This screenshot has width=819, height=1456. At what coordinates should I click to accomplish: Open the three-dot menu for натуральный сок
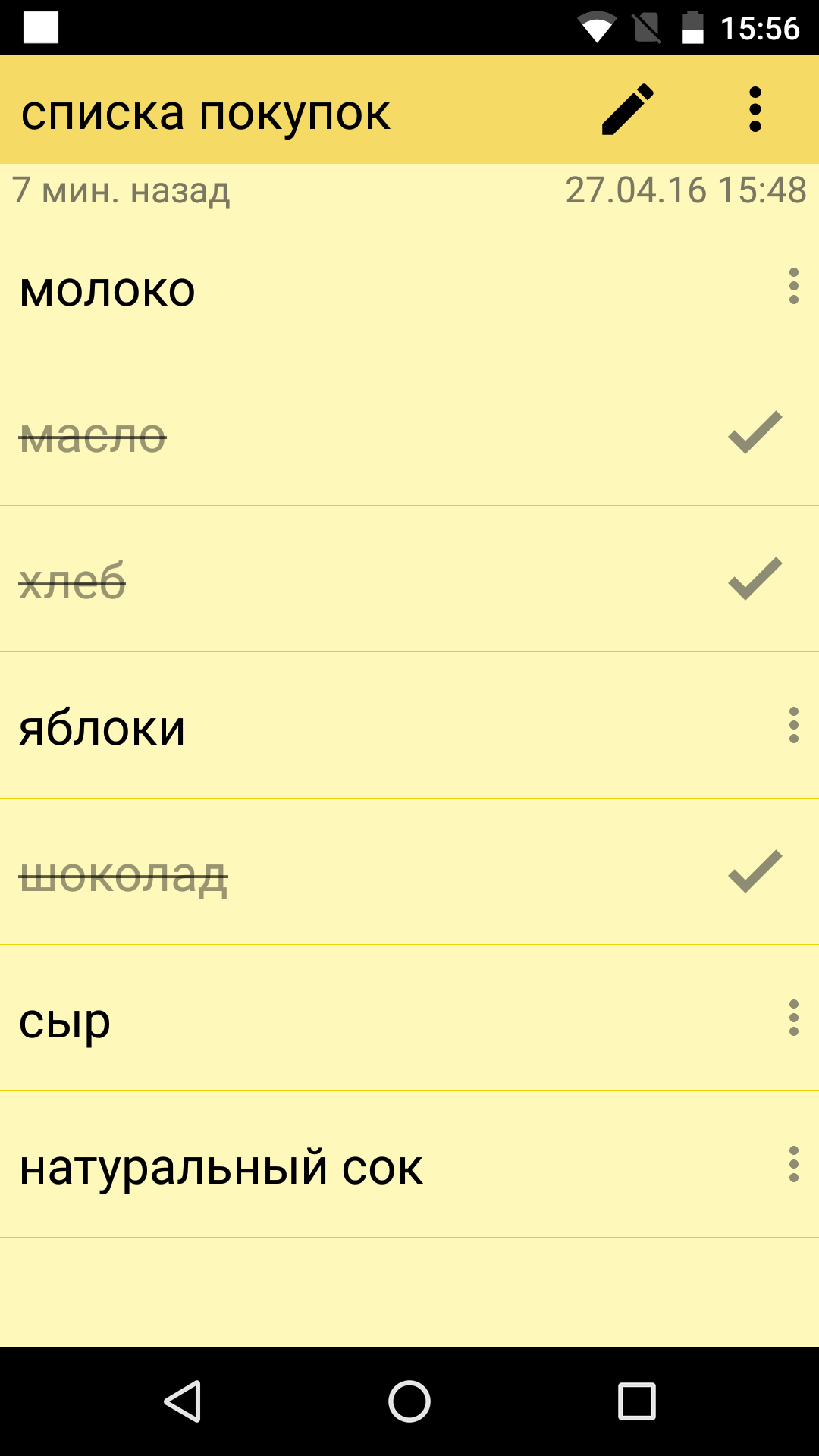[793, 1164]
